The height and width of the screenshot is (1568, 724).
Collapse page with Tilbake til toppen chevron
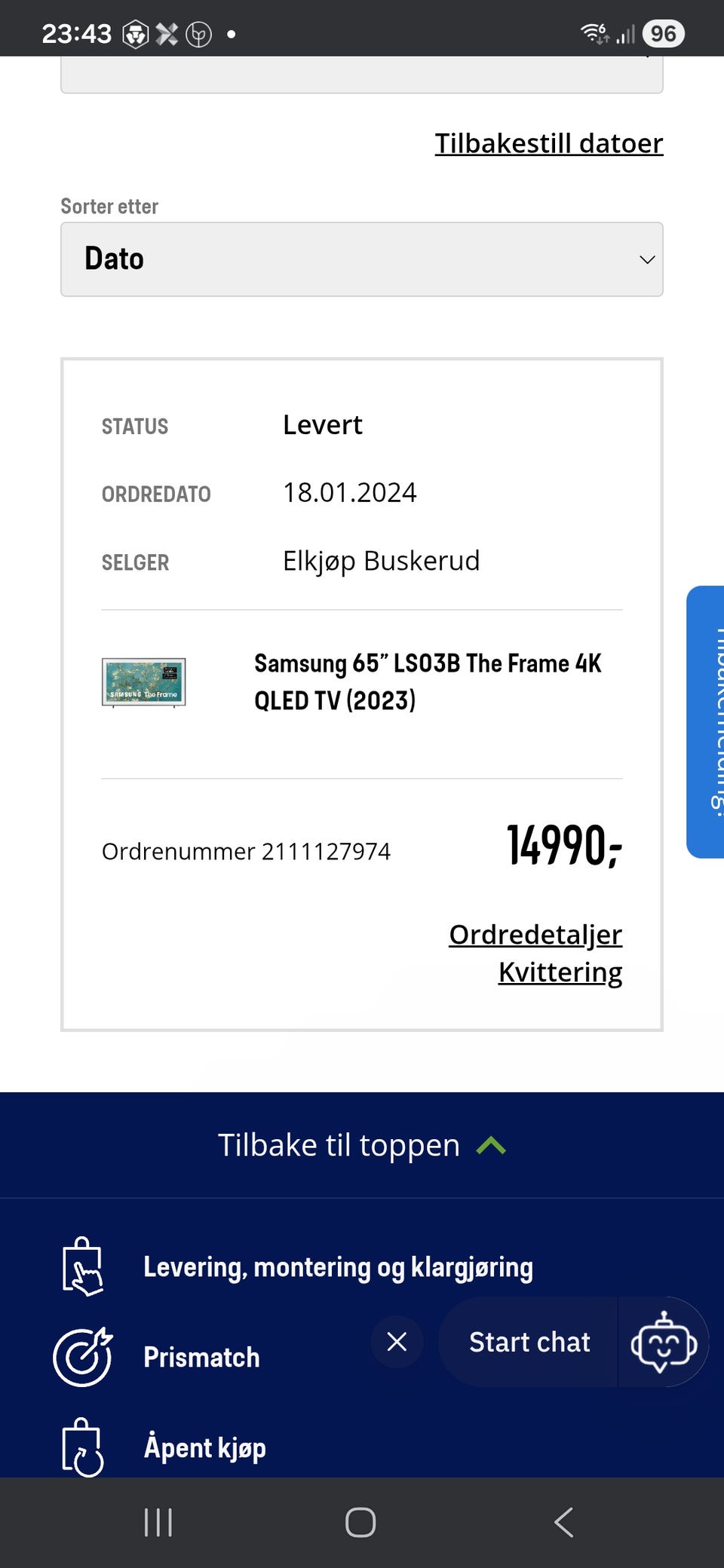491,1144
